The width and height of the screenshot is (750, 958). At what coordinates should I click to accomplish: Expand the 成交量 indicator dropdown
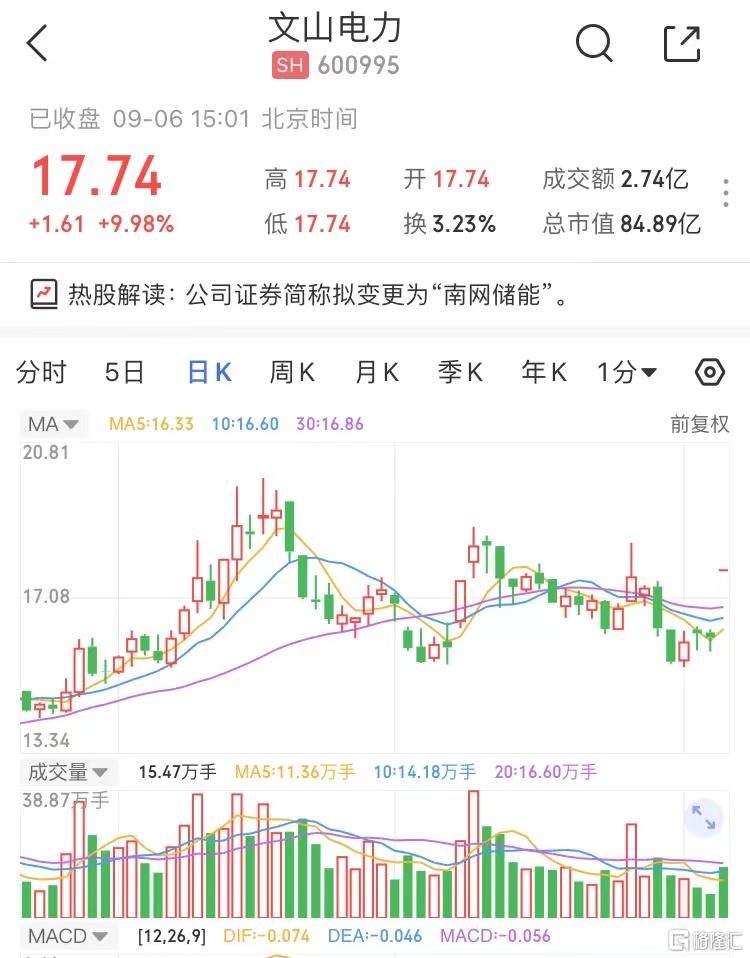(68, 772)
